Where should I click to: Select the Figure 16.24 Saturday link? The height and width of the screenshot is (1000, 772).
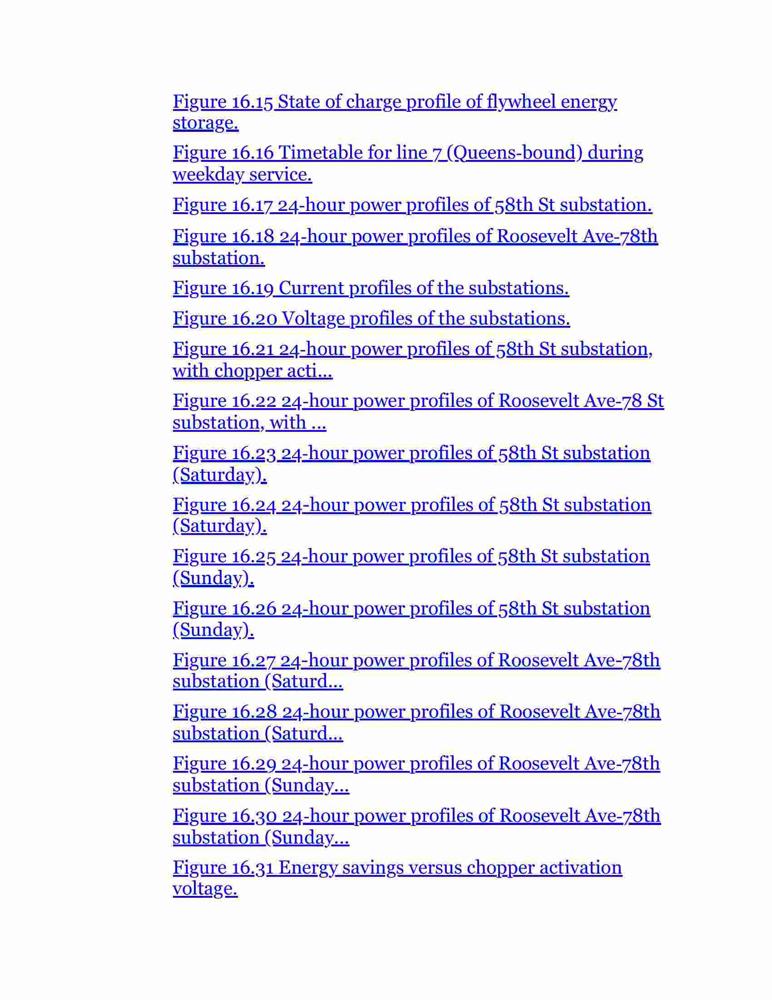(412, 515)
